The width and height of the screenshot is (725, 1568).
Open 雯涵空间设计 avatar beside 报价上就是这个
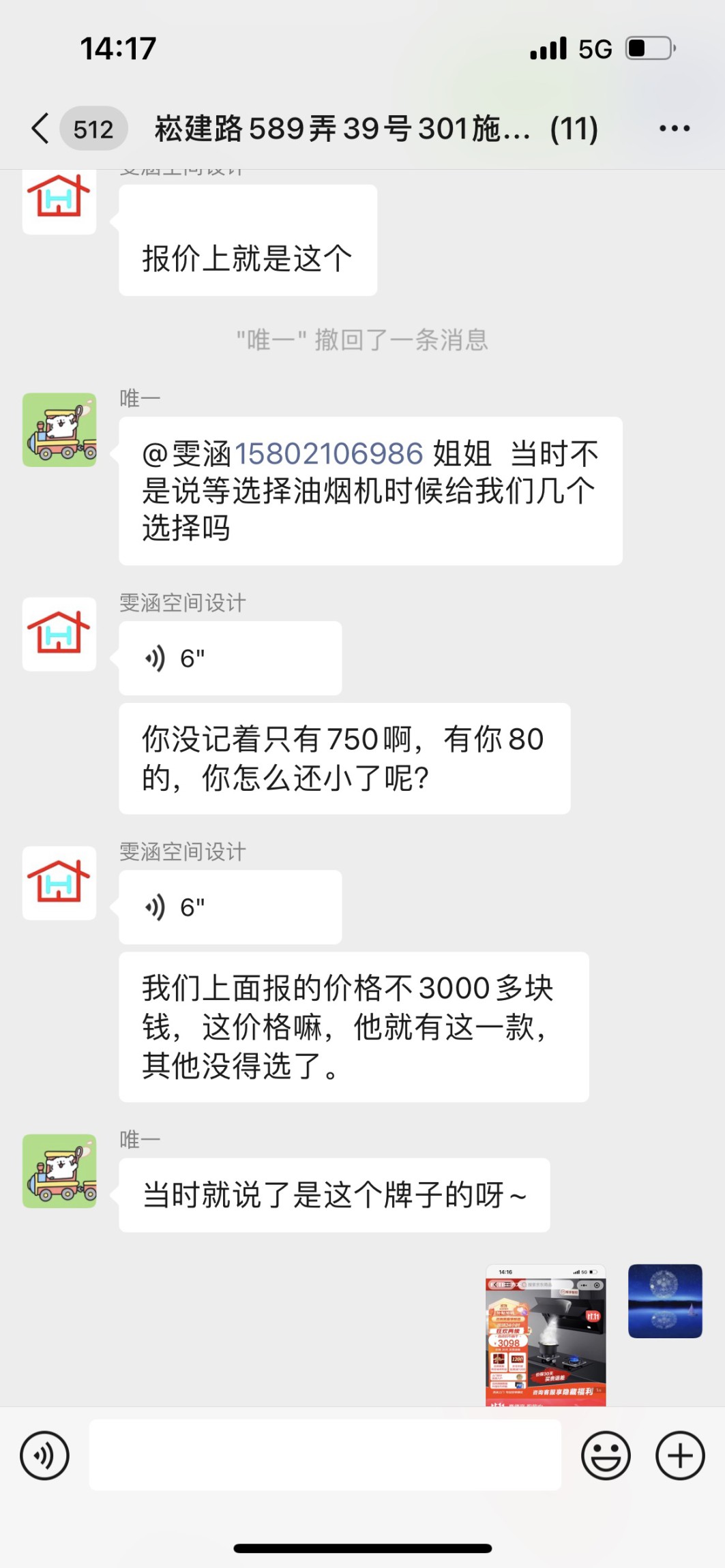point(59,200)
